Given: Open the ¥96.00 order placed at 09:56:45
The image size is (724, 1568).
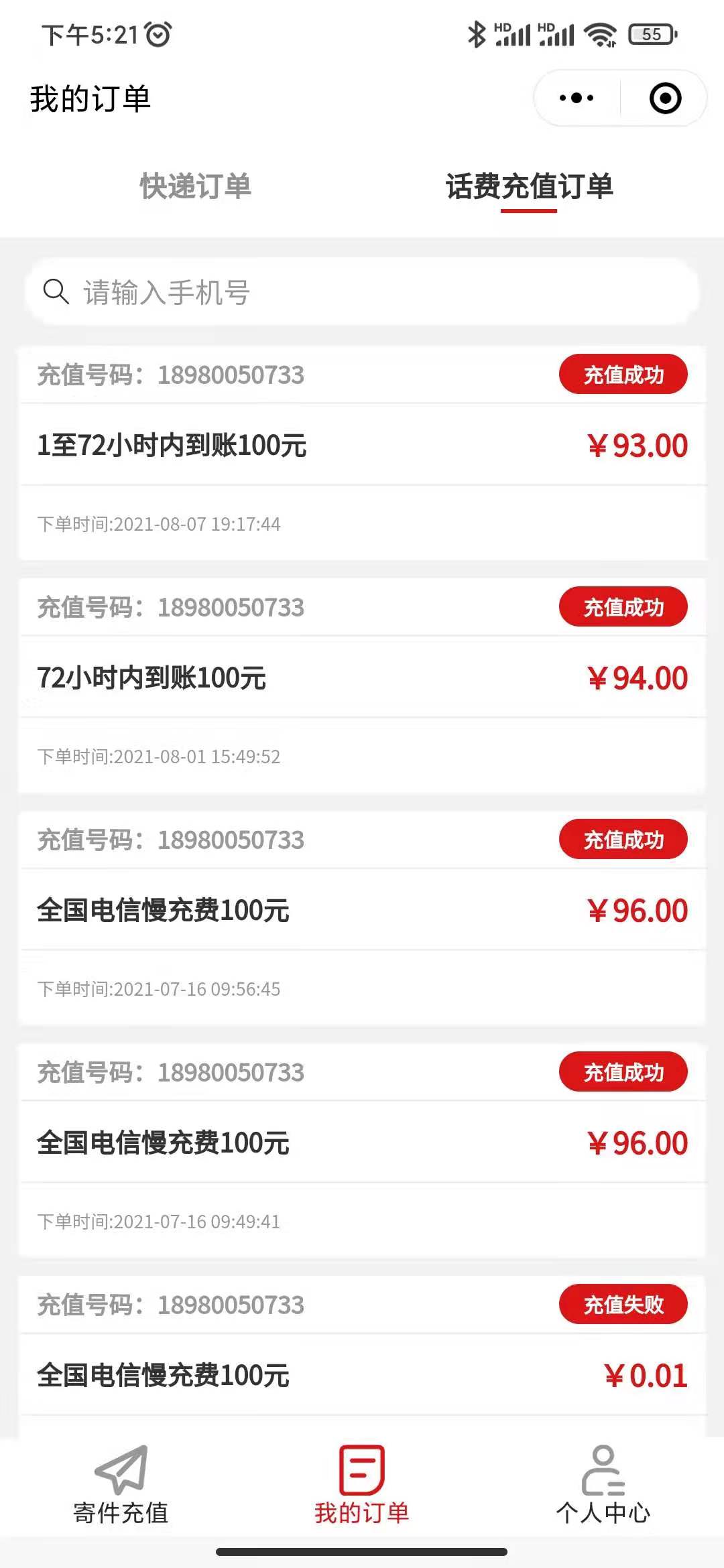Looking at the screenshot, I should (362, 911).
